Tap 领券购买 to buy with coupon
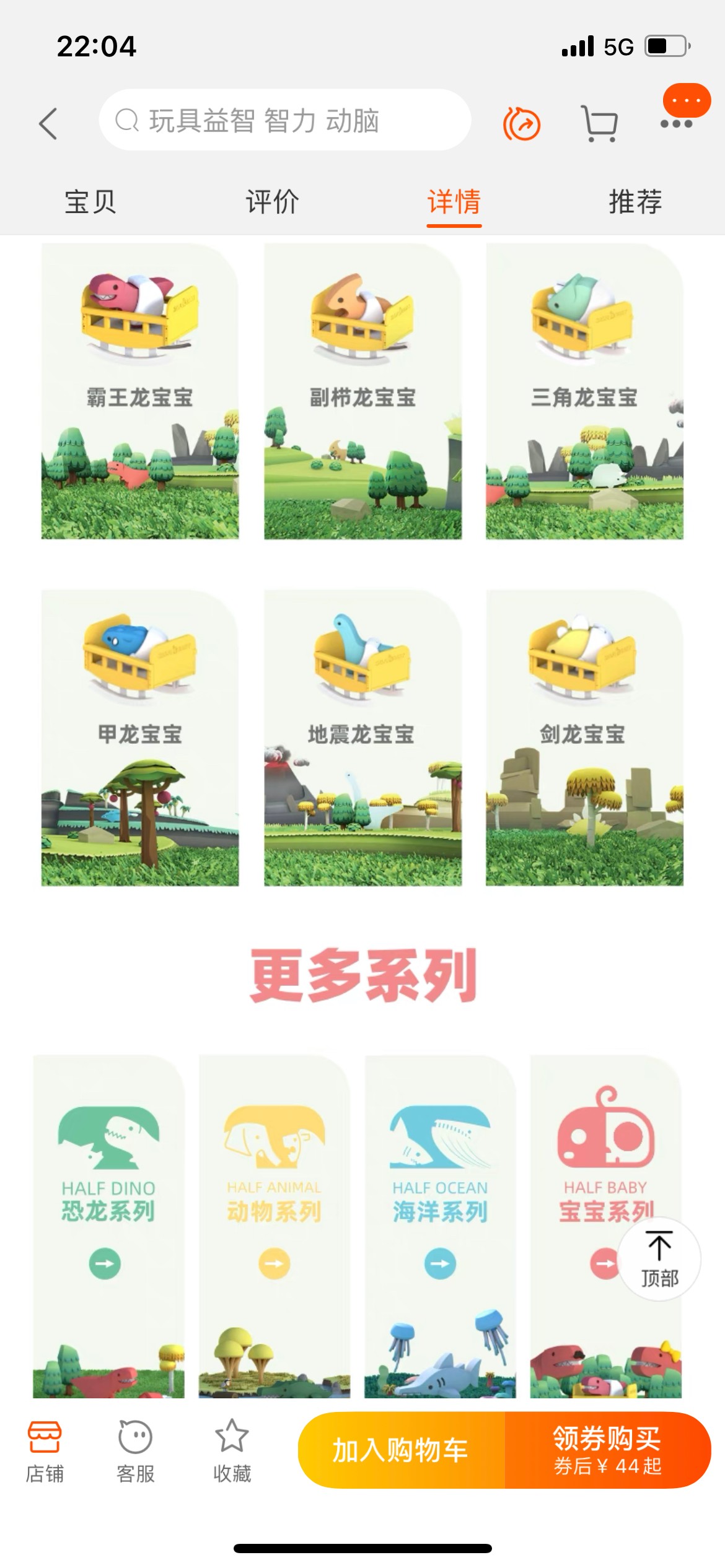This screenshot has width=725, height=1568. pyautogui.click(x=607, y=1450)
